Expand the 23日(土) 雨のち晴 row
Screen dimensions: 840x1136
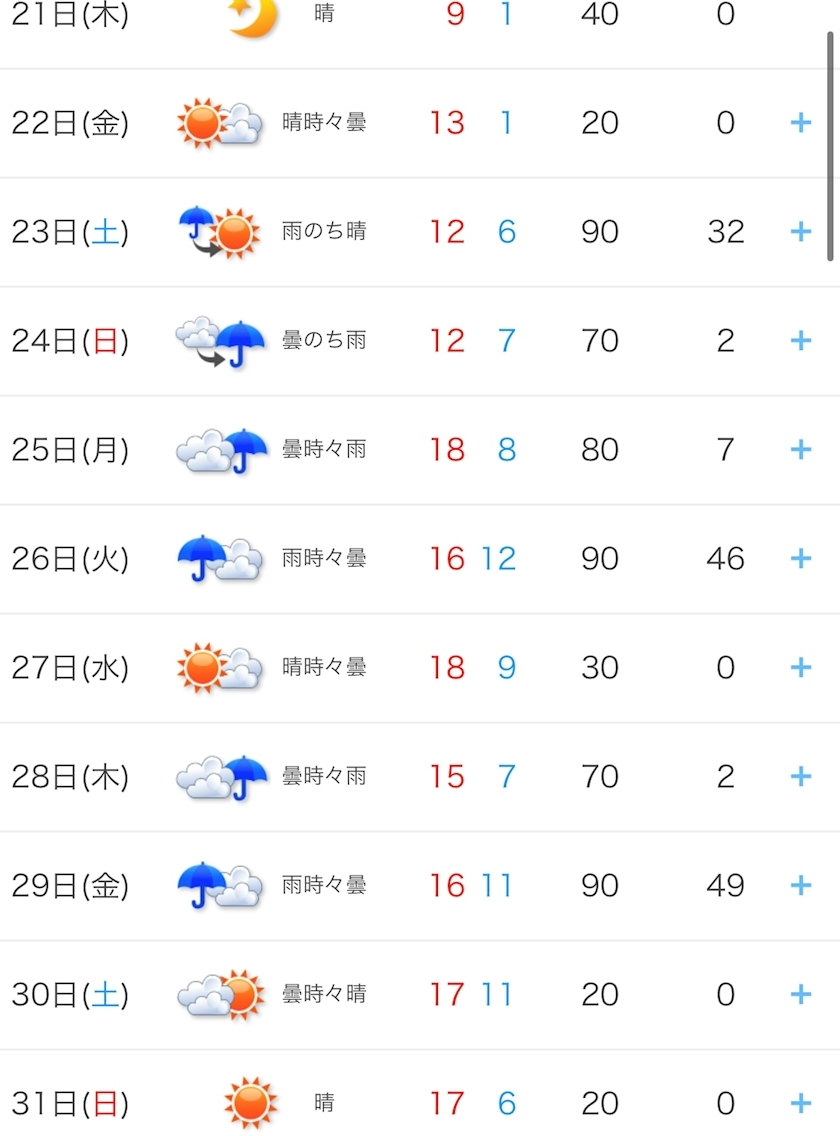(800, 232)
